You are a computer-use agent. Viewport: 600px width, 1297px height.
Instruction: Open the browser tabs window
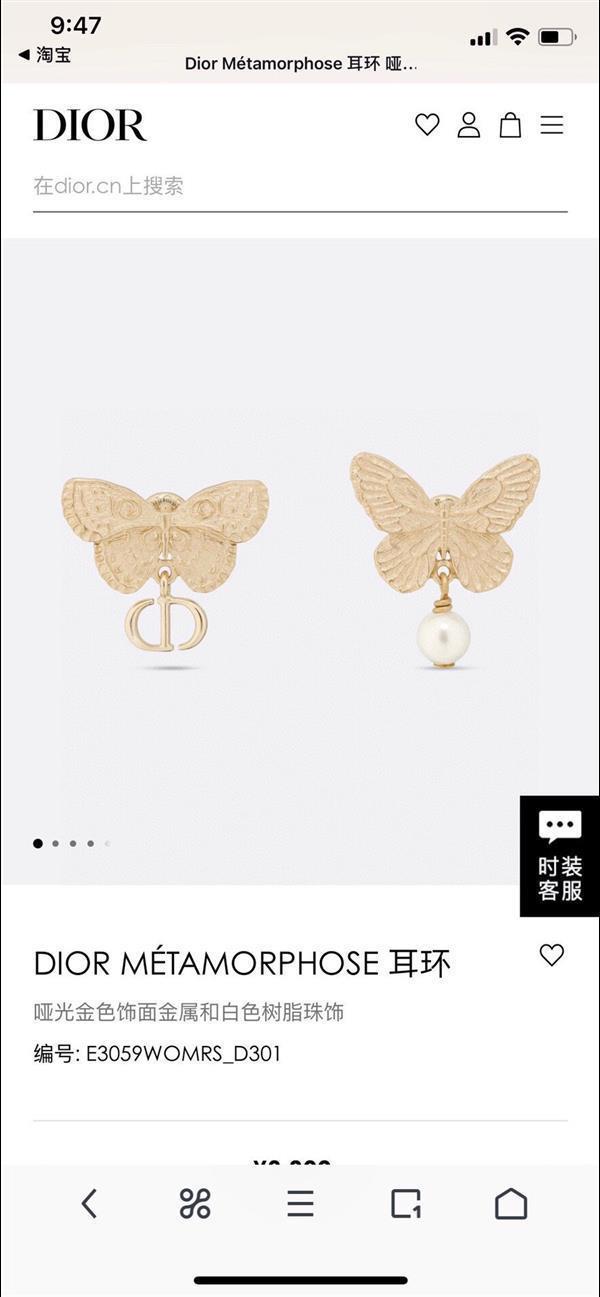[x=405, y=1203]
